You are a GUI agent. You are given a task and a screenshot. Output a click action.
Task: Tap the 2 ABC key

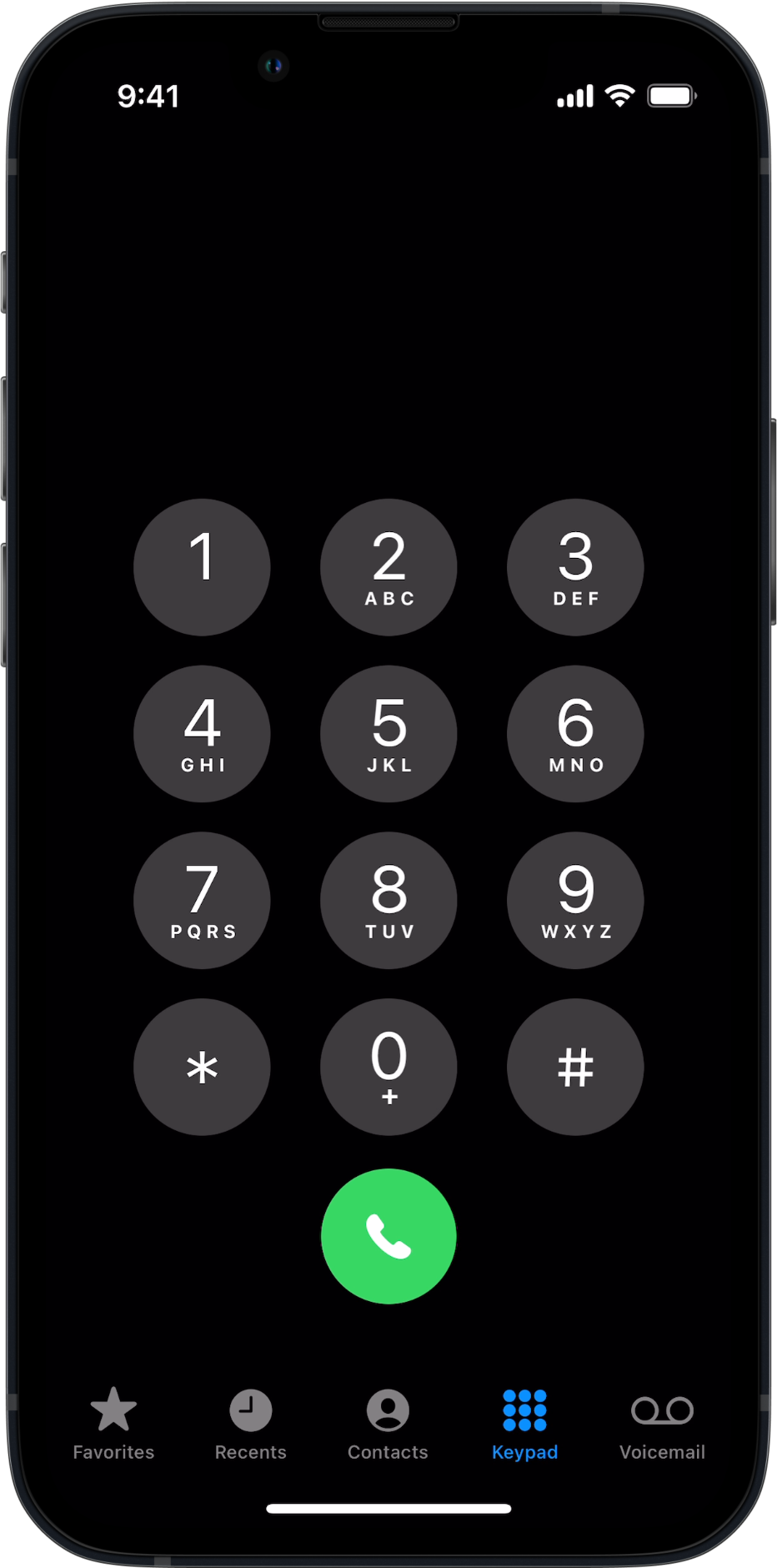(388, 567)
